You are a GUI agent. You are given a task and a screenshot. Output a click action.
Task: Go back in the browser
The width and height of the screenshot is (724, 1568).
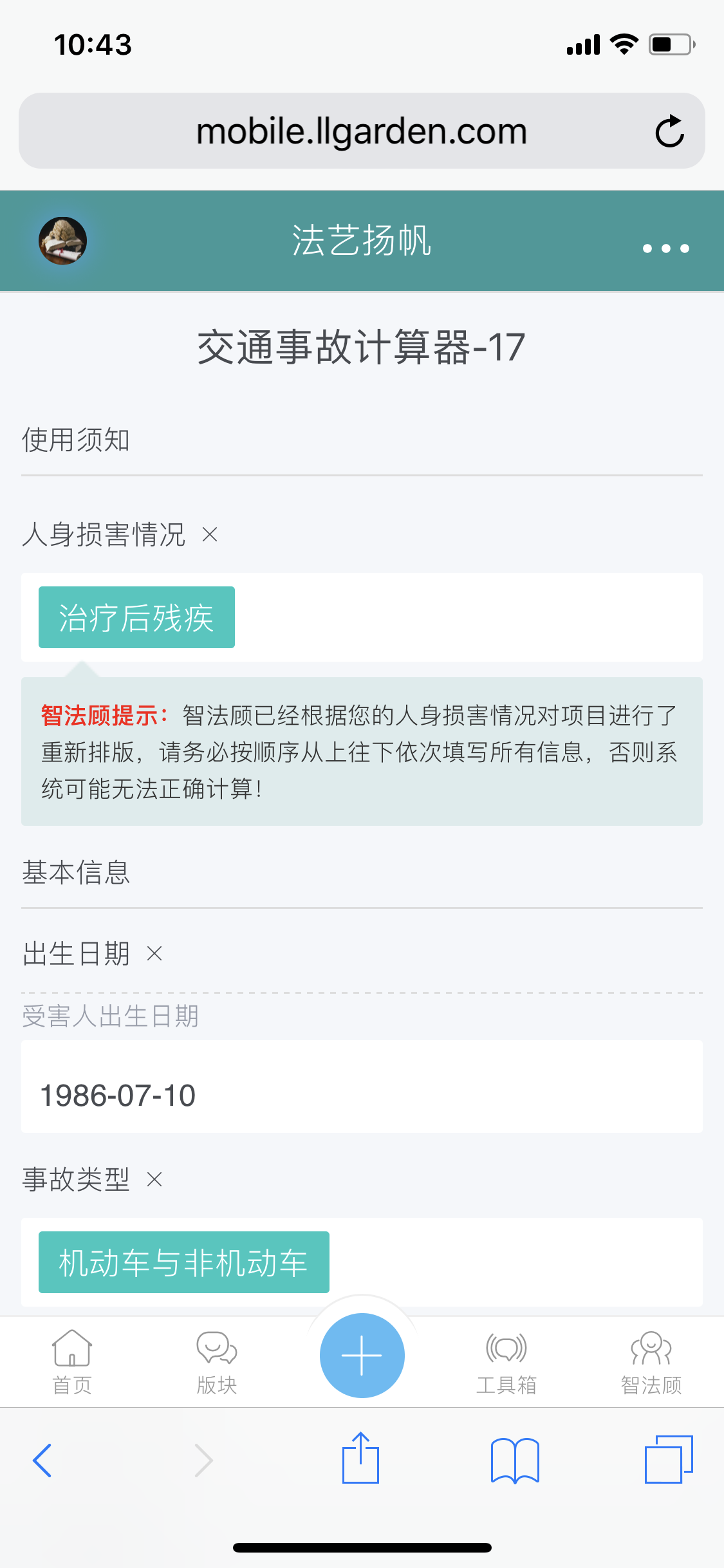[x=42, y=1461]
